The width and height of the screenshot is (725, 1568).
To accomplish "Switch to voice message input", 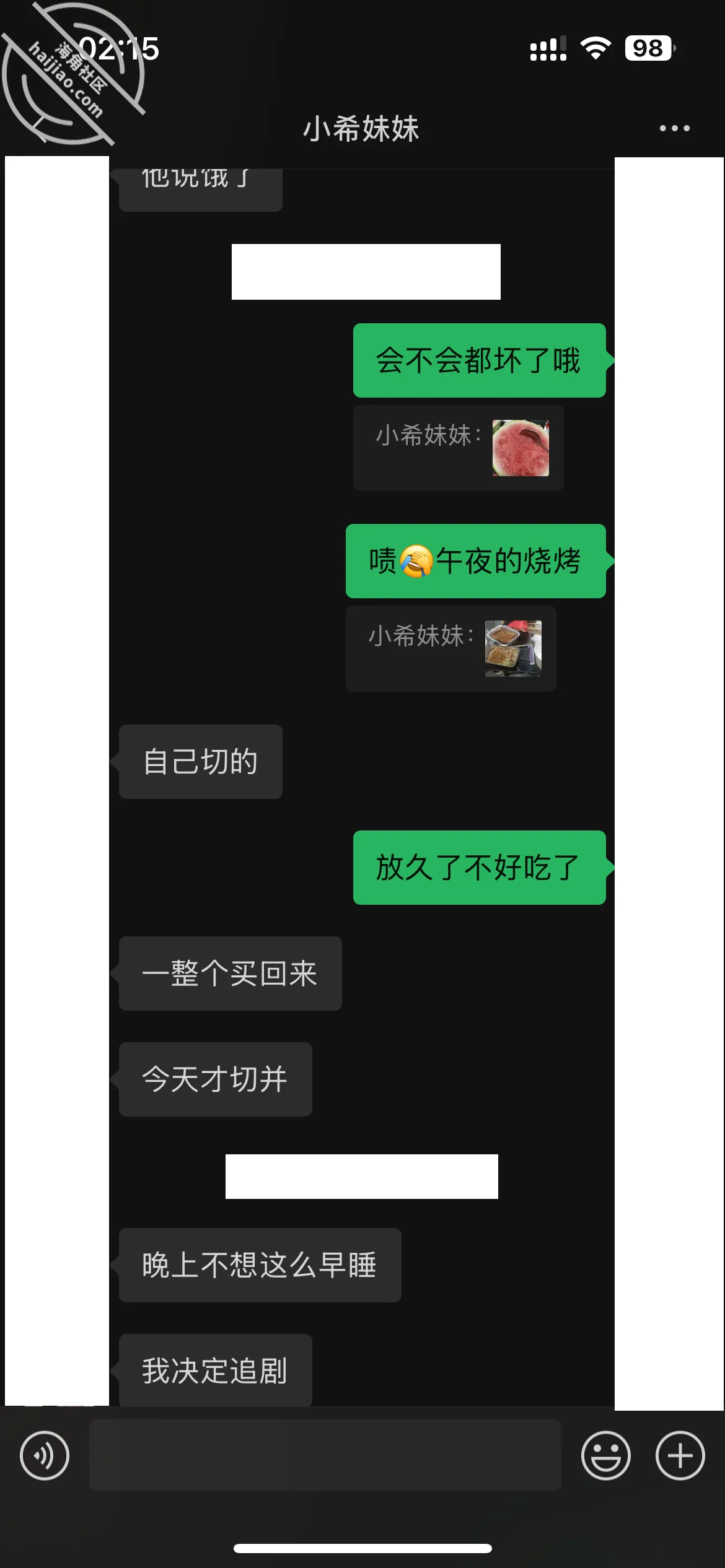I will (45, 1455).
